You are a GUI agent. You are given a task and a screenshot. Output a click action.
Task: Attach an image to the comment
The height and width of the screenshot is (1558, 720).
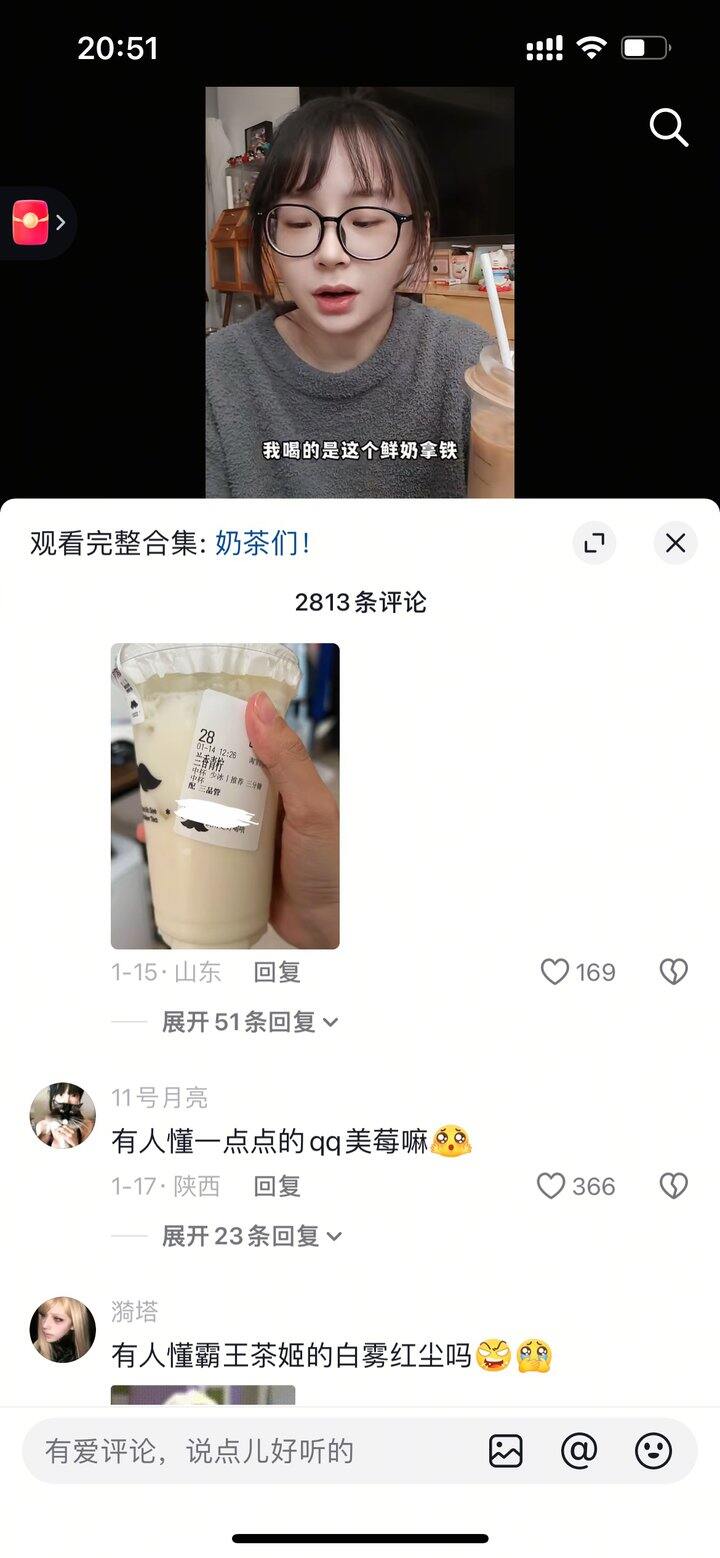tap(506, 1451)
